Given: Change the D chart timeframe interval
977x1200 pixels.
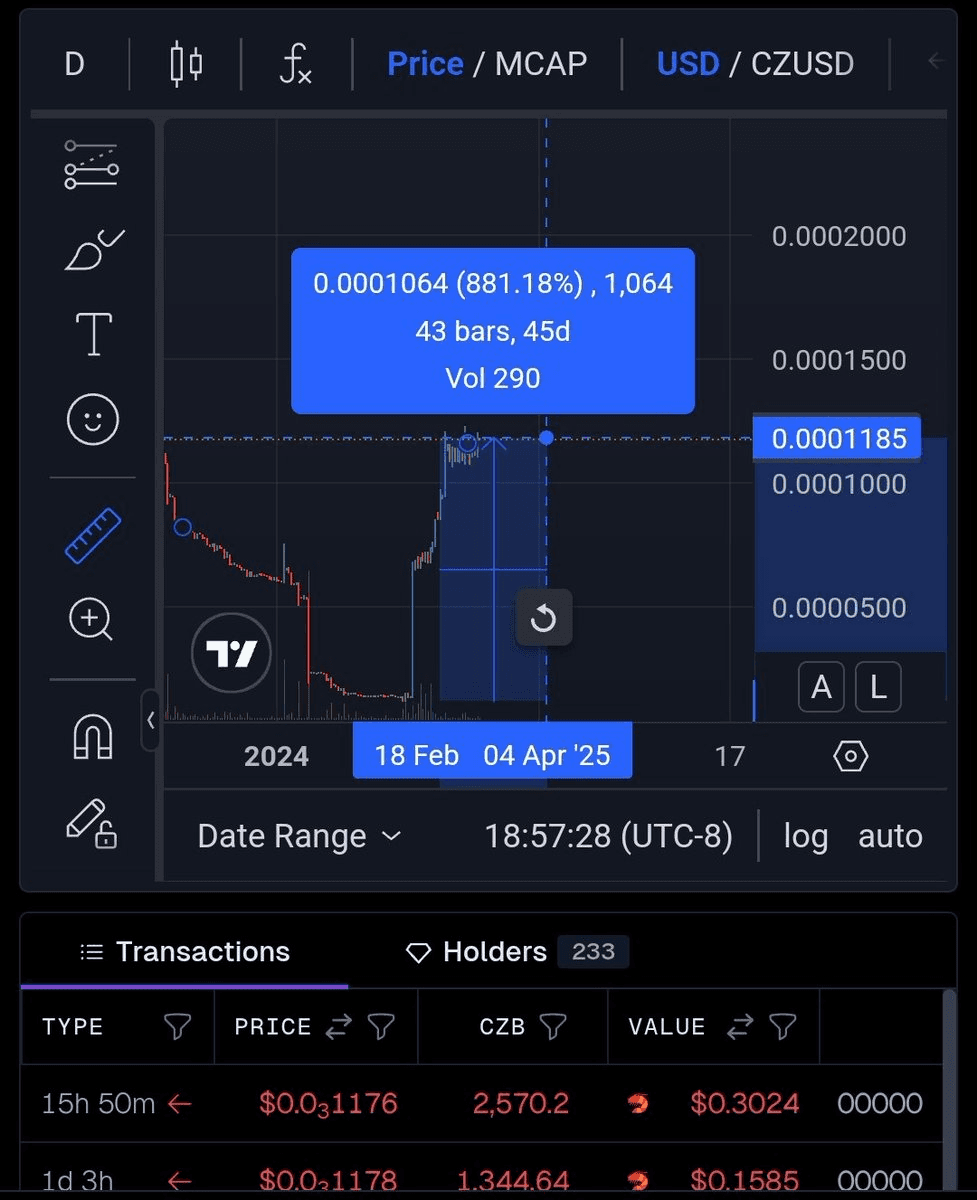Looking at the screenshot, I should 75,64.
